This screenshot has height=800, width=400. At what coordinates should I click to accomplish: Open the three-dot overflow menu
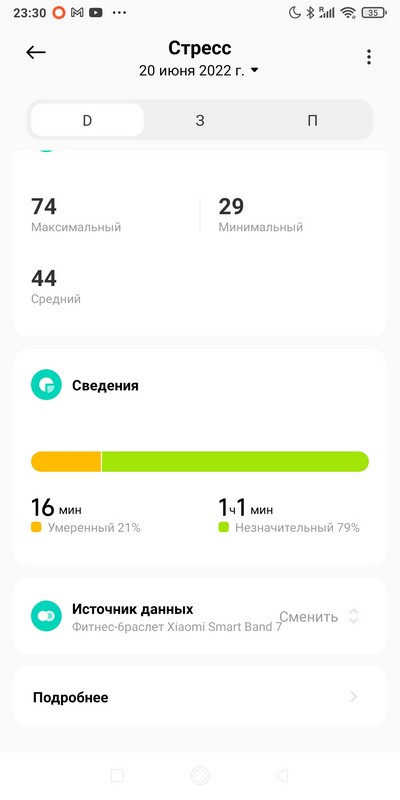tap(369, 57)
